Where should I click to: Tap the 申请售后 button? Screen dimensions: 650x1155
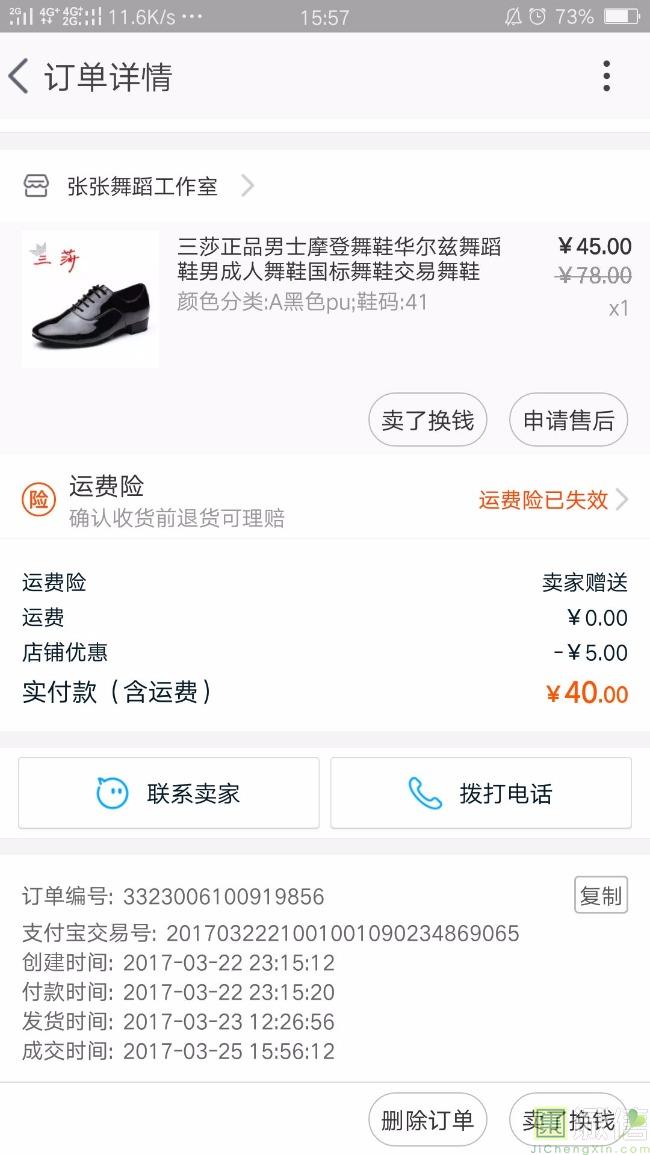(568, 420)
